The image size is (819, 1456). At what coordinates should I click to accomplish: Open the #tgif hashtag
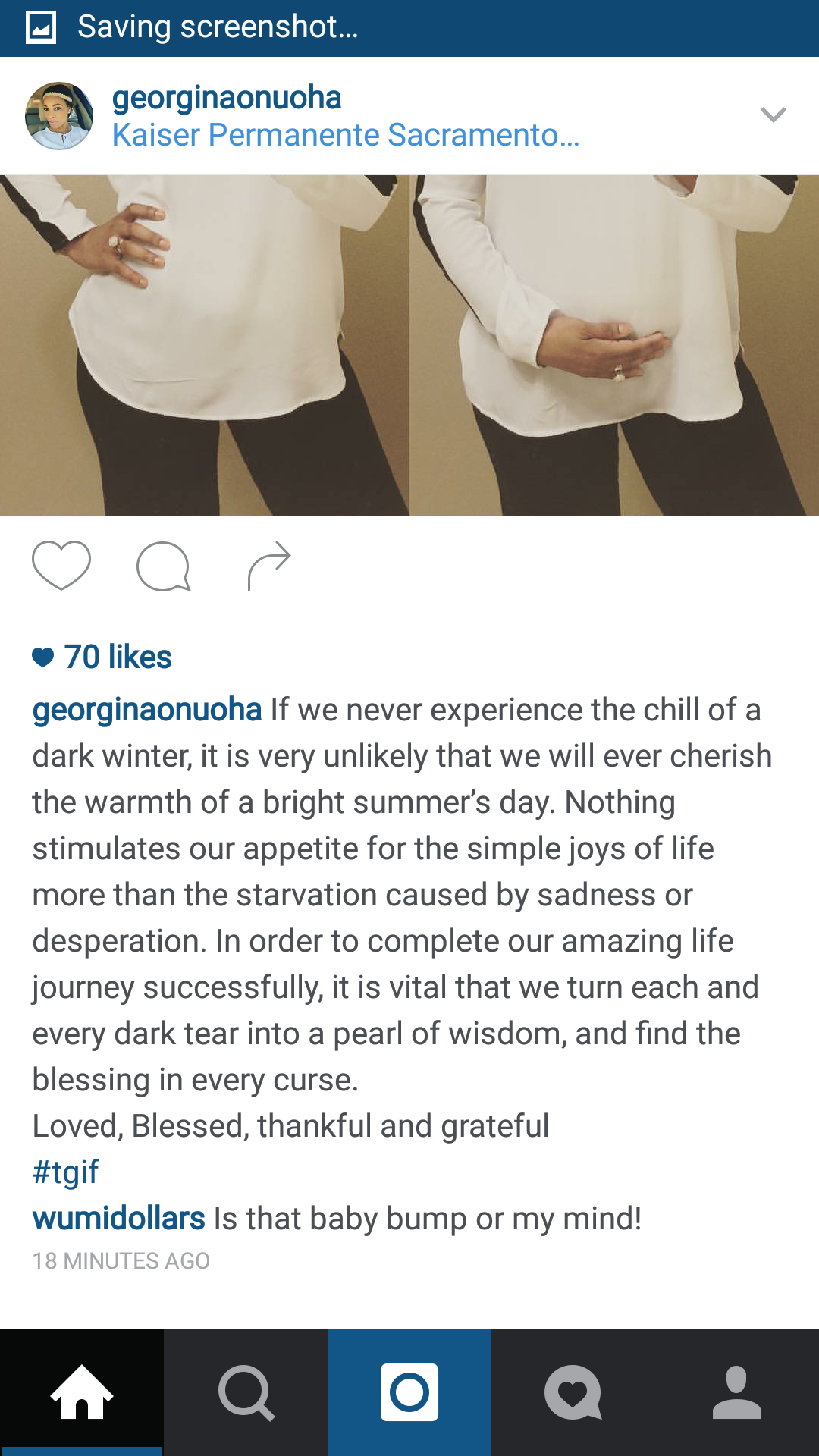click(65, 1172)
